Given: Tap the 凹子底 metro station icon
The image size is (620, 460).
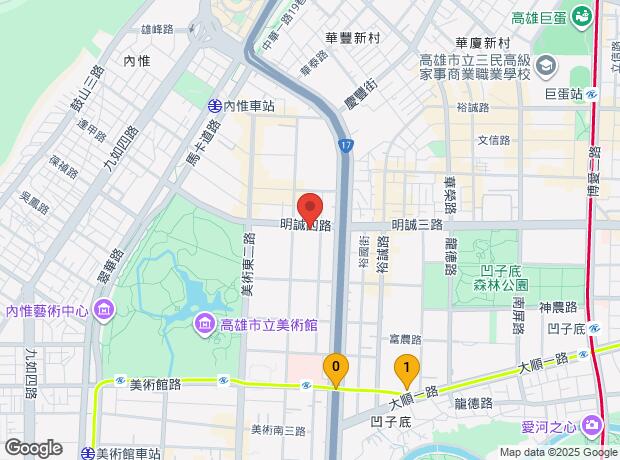Looking at the screenshot, I should click(594, 329).
